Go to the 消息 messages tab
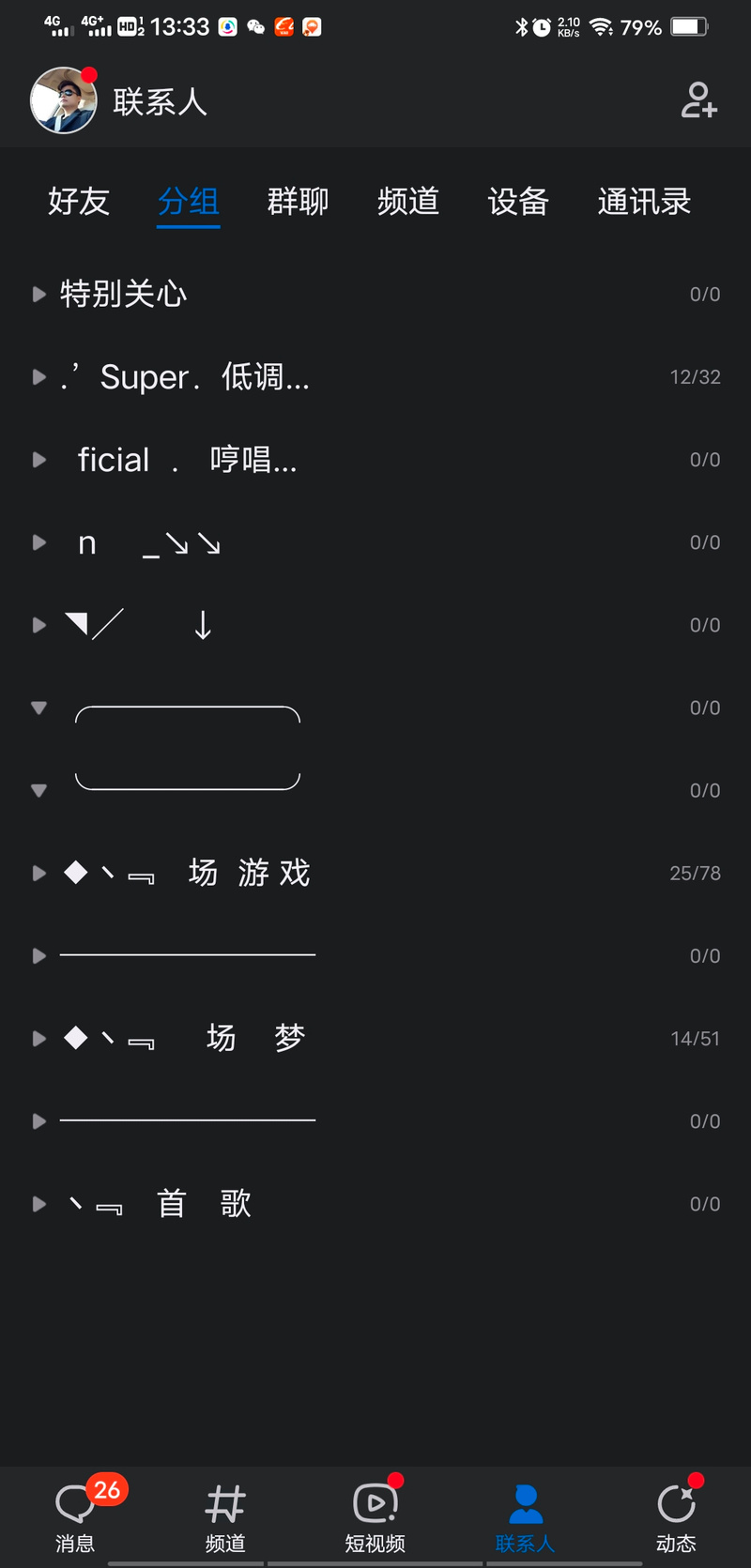751x1568 pixels. tap(75, 1516)
